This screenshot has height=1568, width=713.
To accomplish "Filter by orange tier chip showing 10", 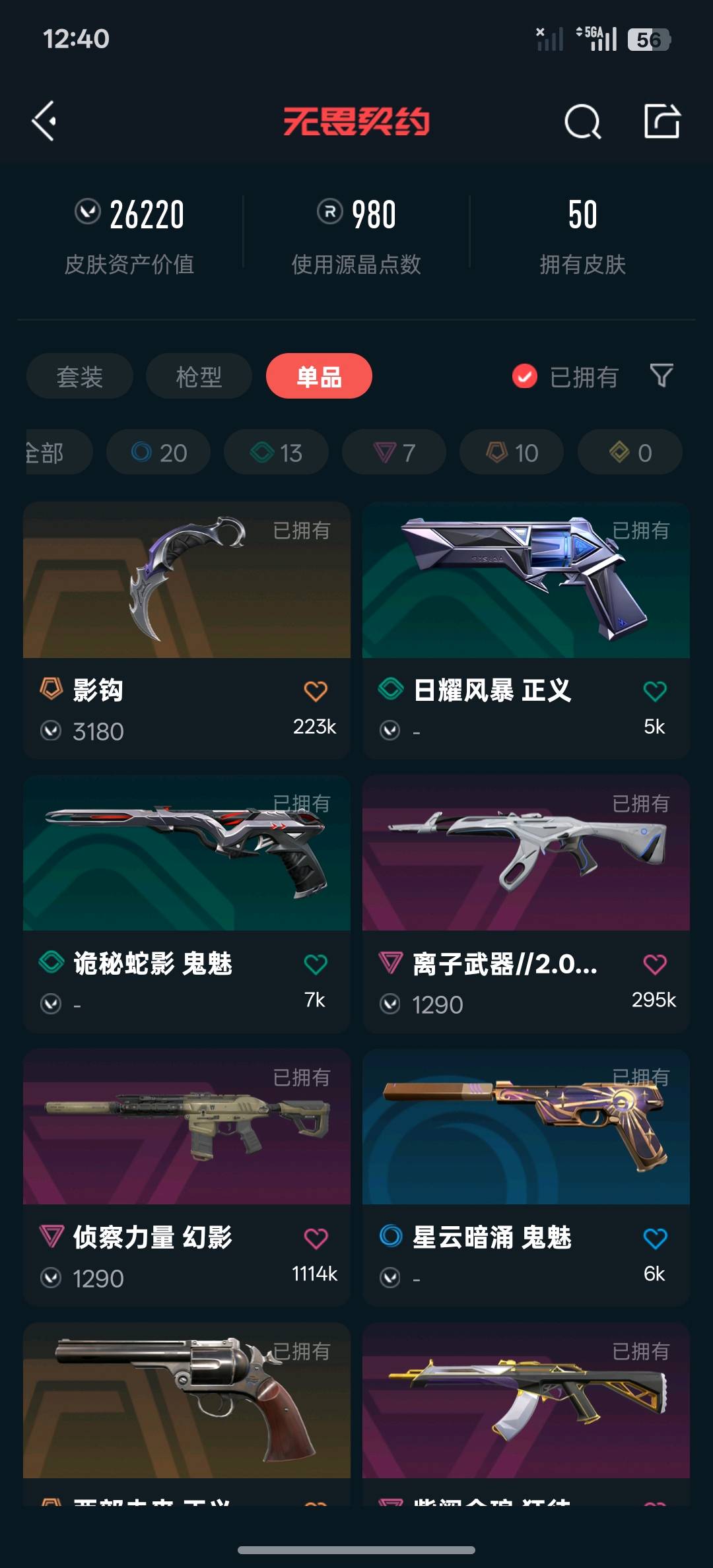I will (512, 452).
